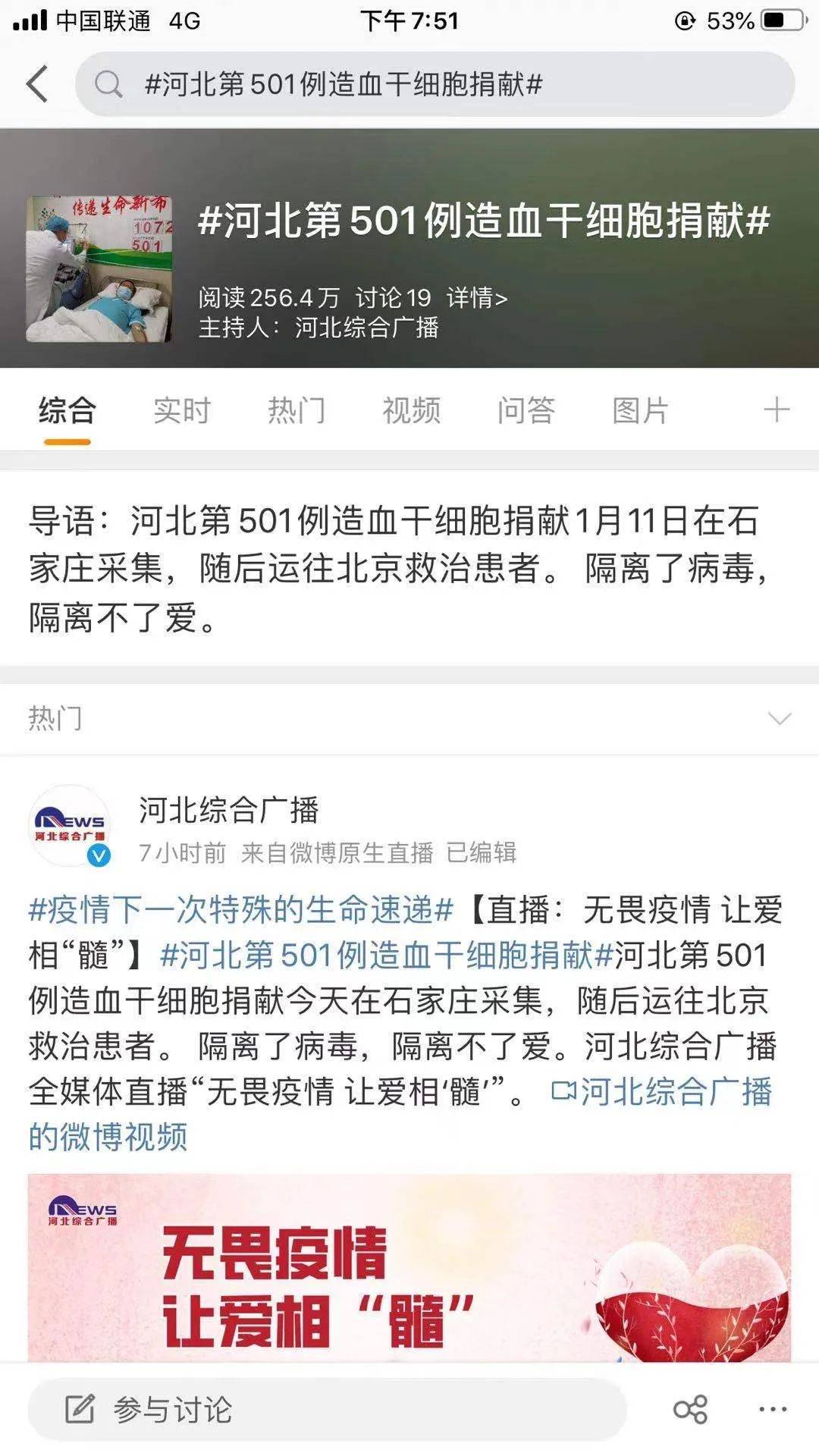The width and height of the screenshot is (819, 1456).
Task: Expand the 热门 sort dropdown chevron
Action: 780,718
